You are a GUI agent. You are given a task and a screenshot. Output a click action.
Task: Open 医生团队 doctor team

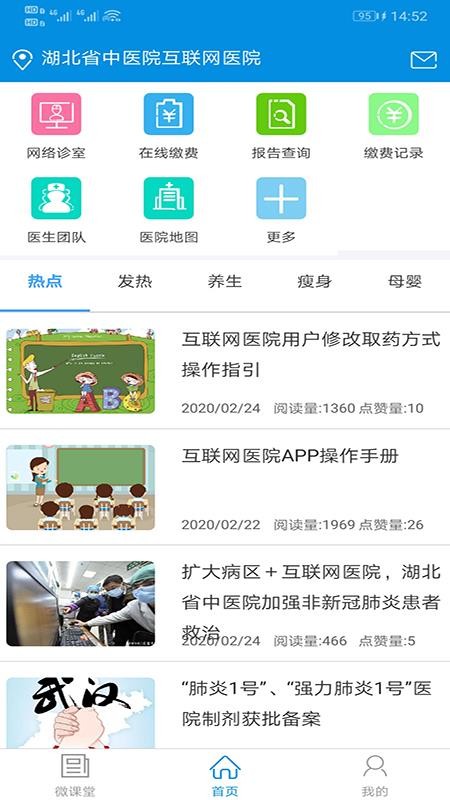pyautogui.click(x=56, y=210)
